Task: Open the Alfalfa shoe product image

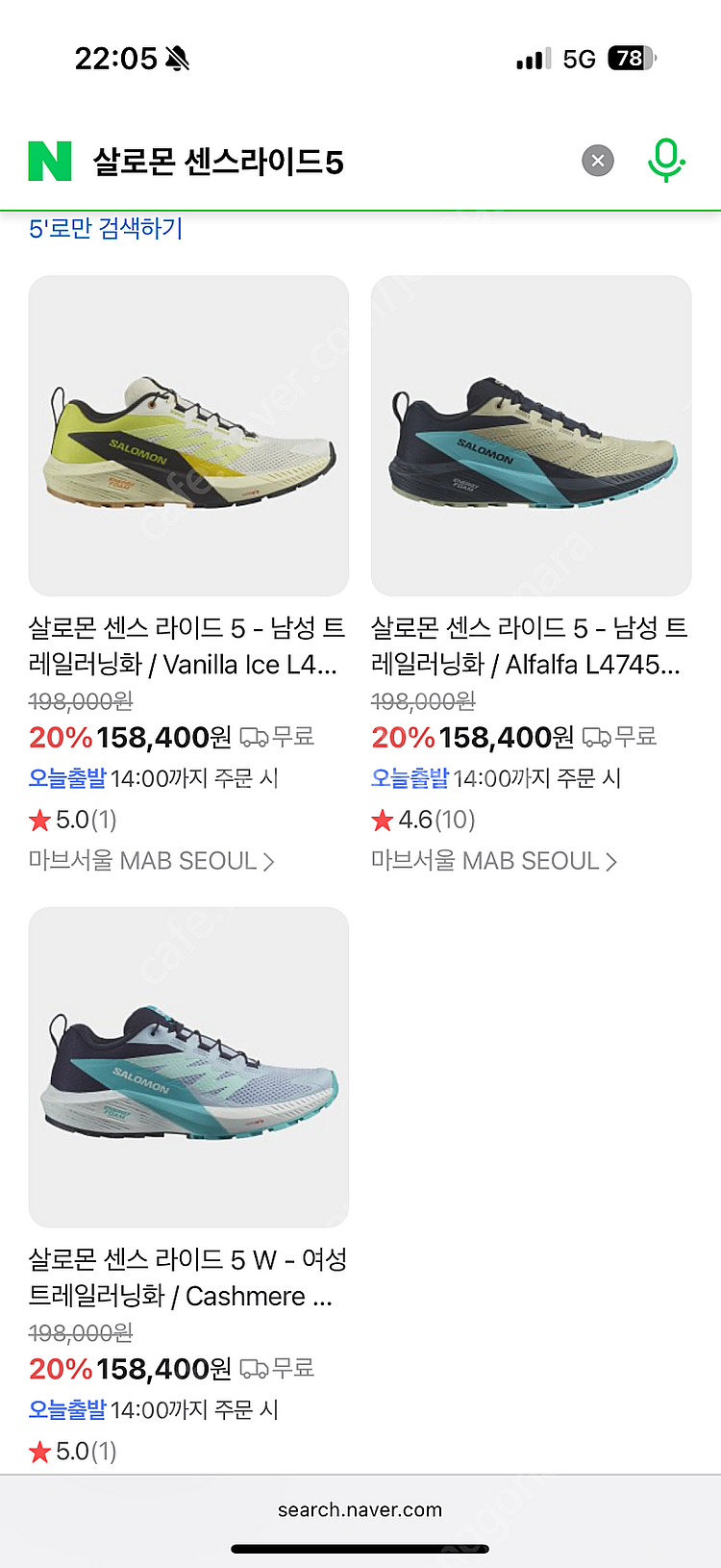Action: 531,436
